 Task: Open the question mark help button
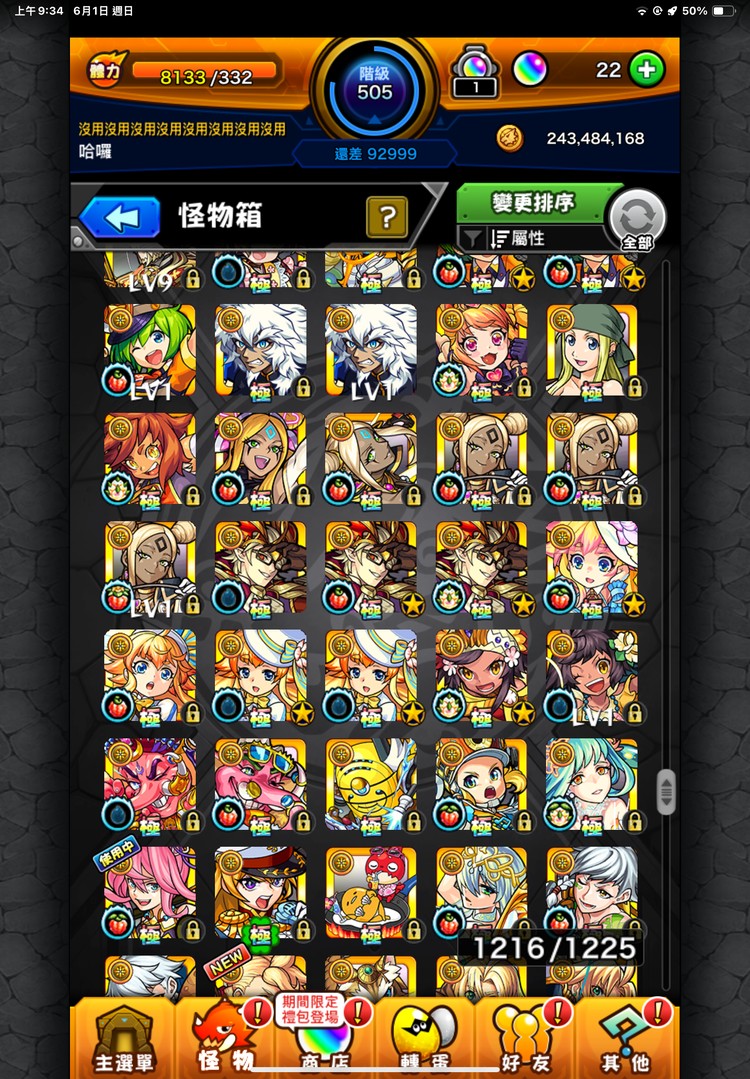pos(386,216)
